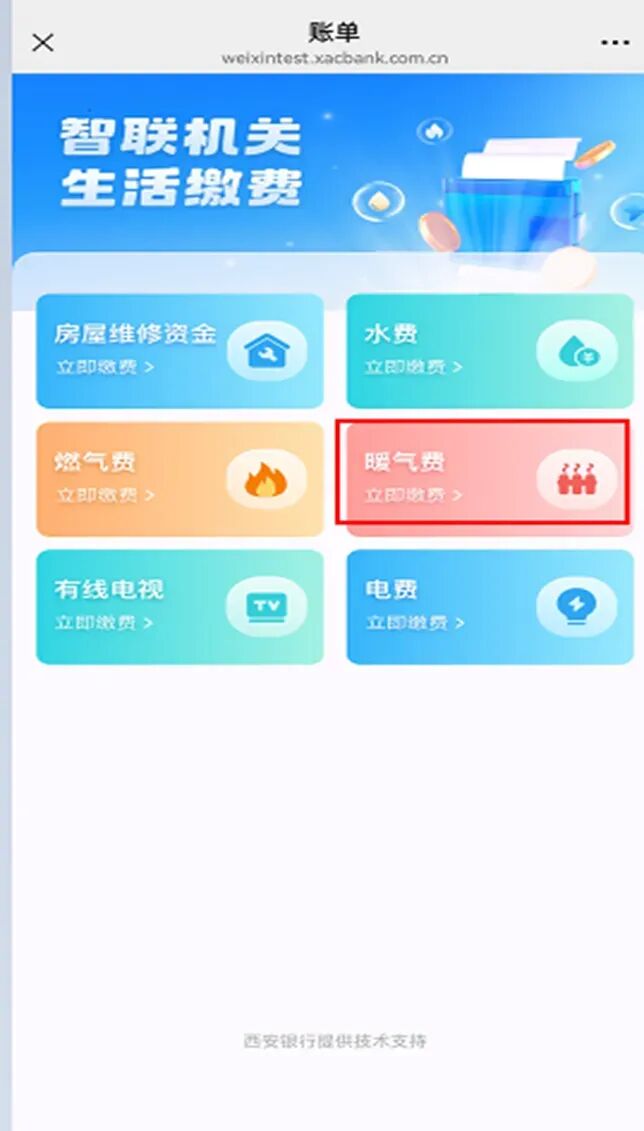The height and width of the screenshot is (1131, 644).
Task: Open 房屋维修资金 payment card
Action: [x=180, y=350]
